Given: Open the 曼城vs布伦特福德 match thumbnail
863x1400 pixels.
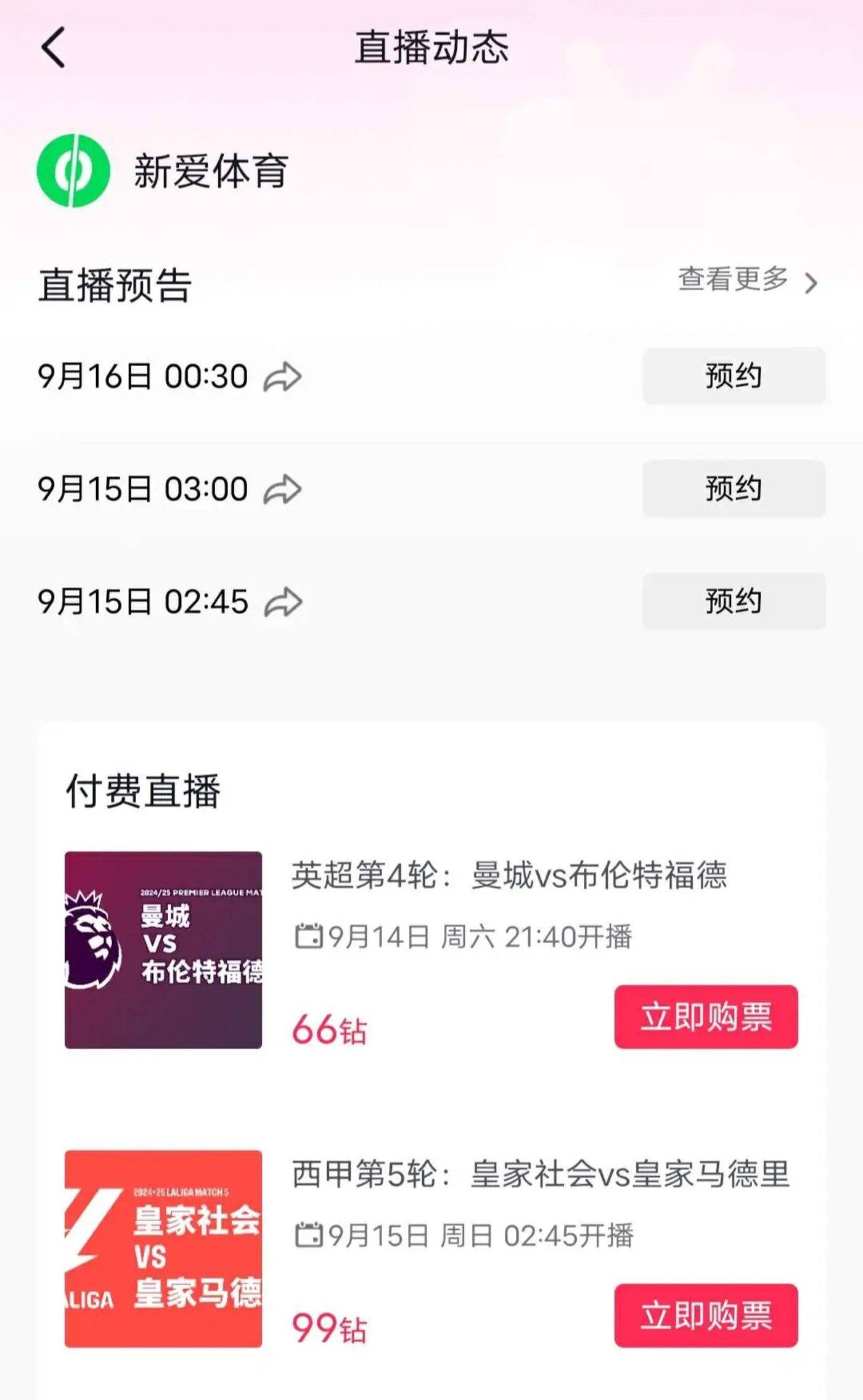Looking at the screenshot, I should click(x=163, y=950).
